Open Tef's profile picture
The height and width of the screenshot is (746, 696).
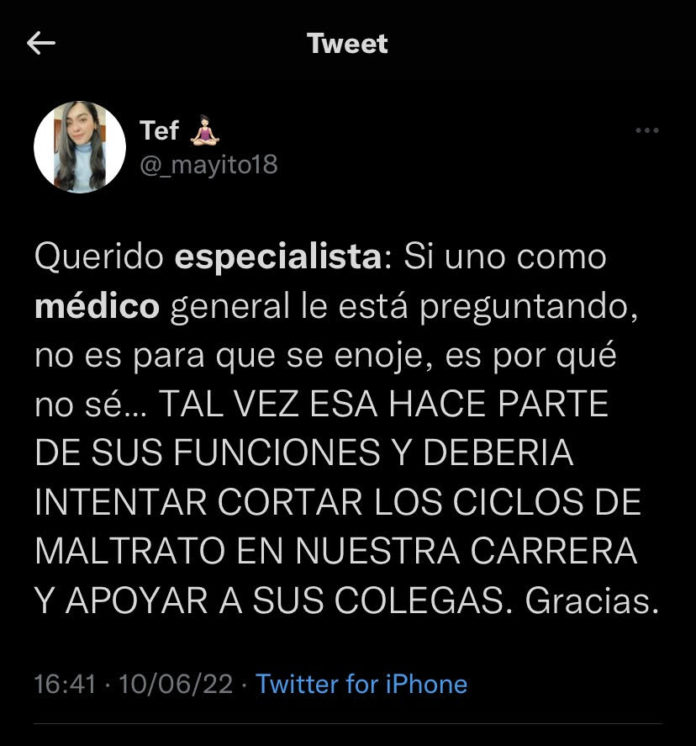point(80,147)
